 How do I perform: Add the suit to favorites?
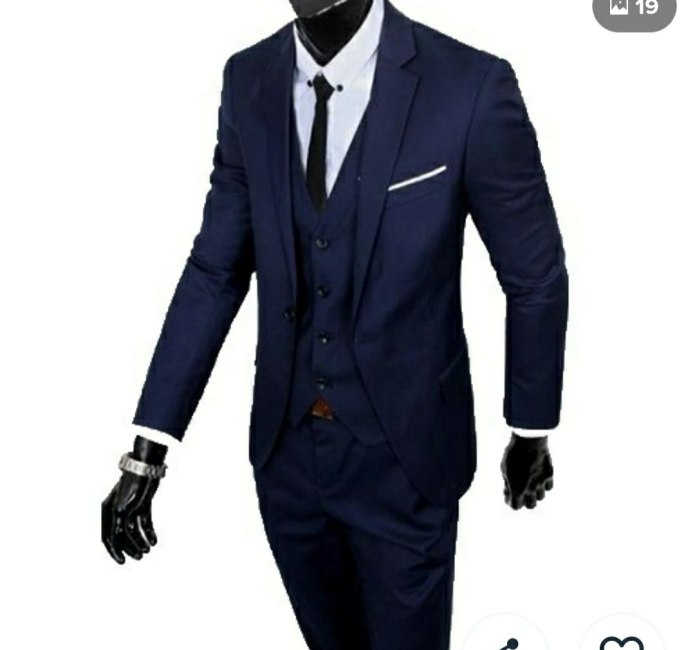[x=621, y=640]
